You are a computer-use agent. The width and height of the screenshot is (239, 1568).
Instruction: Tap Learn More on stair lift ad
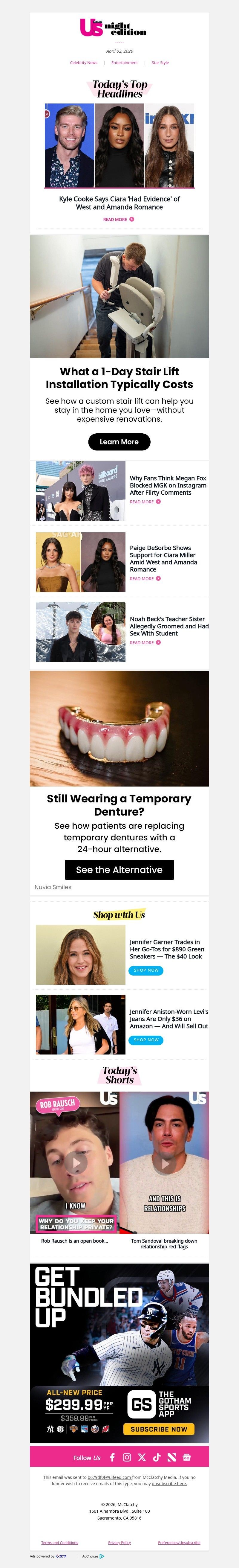(x=119, y=442)
